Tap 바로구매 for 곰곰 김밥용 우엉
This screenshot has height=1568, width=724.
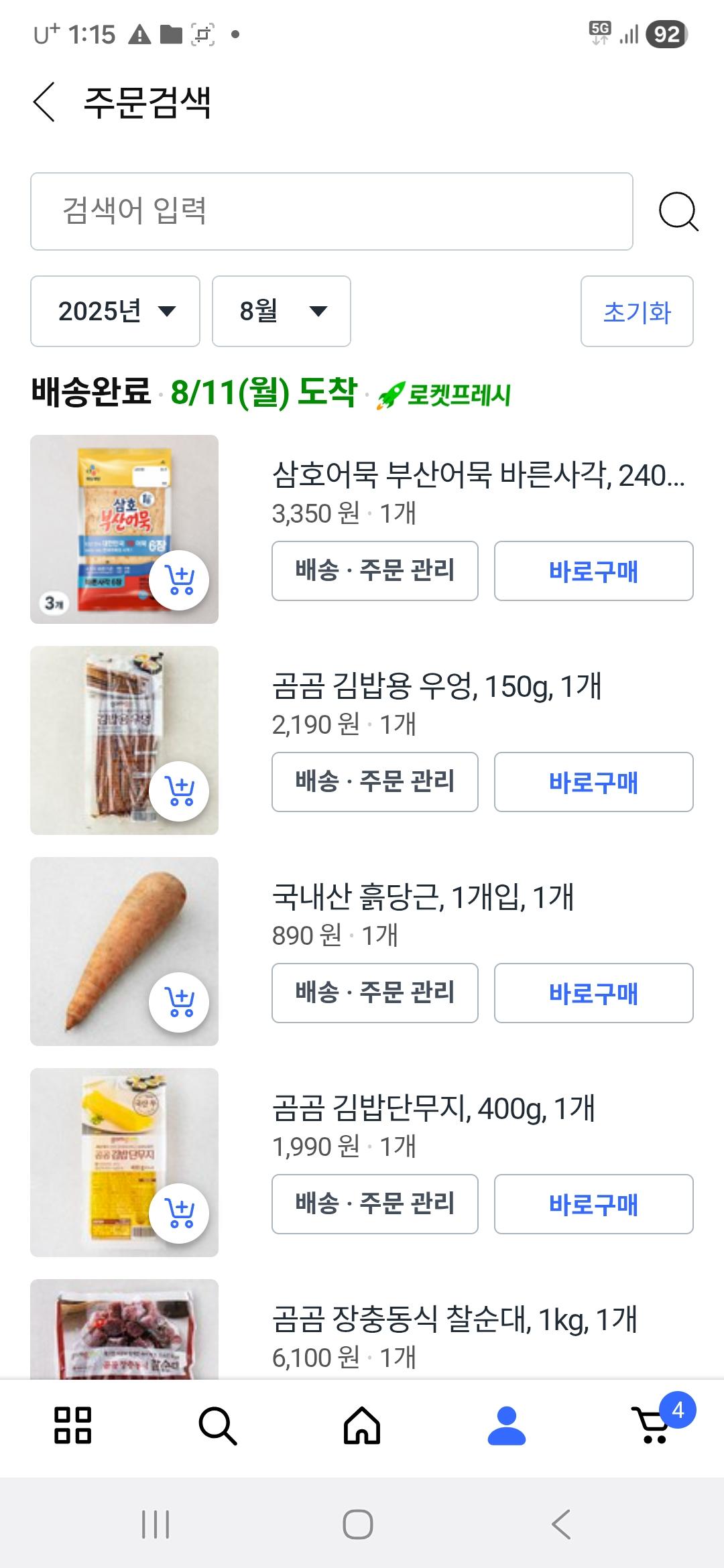pyautogui.click(x=593, y=782)
